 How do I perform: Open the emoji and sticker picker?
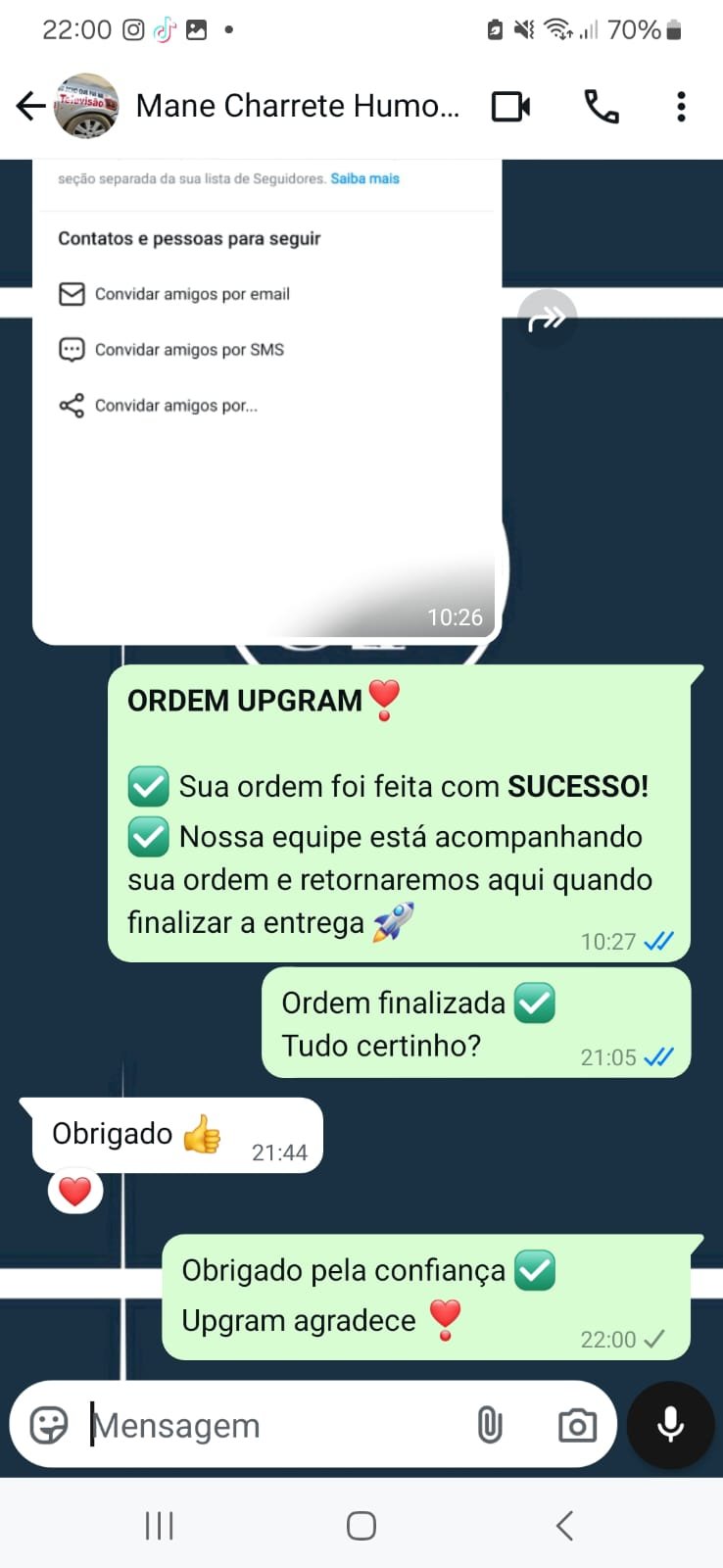tap(49, 1425)
